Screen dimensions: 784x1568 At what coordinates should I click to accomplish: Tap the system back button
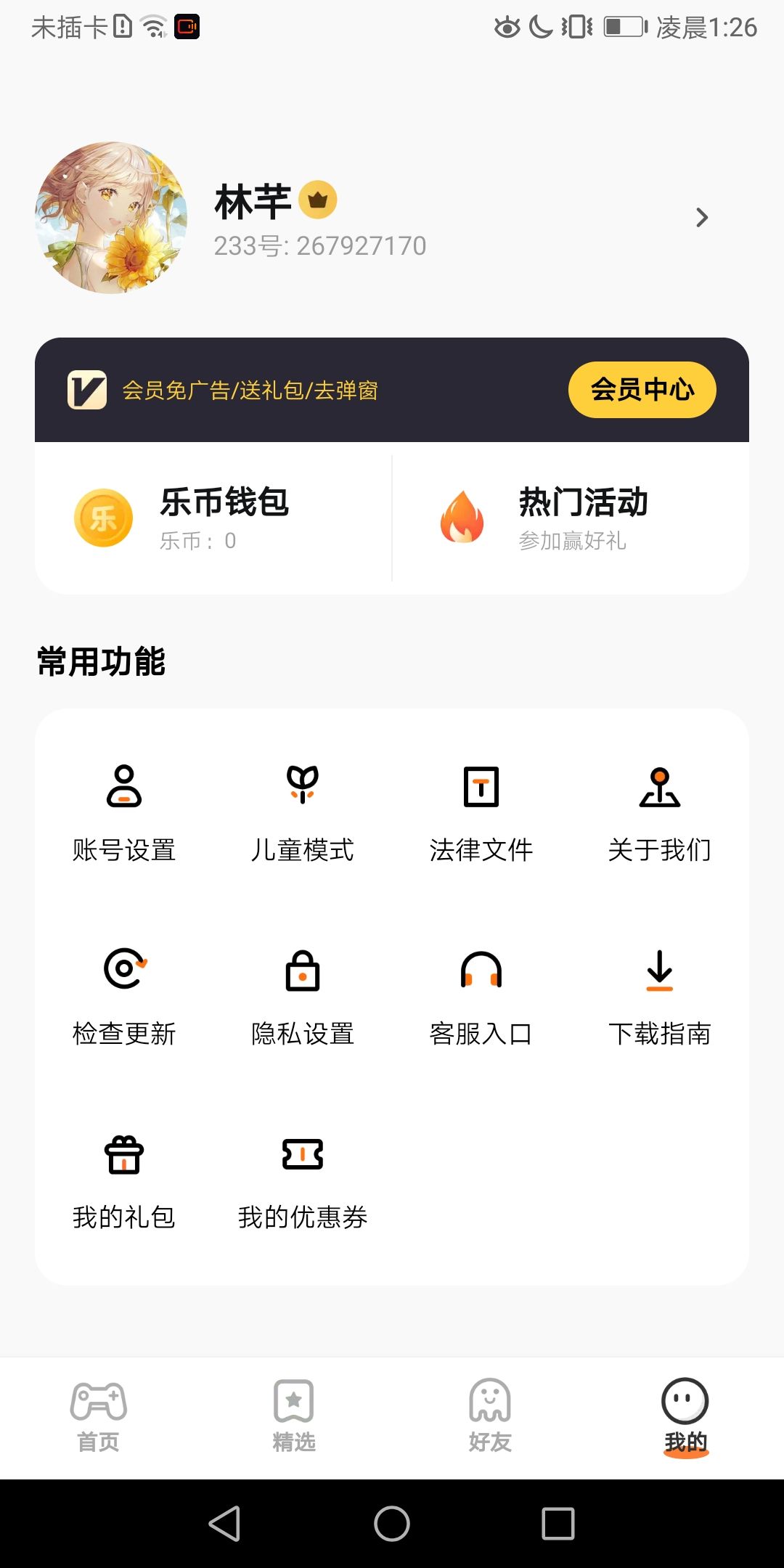pos(224,1523)
